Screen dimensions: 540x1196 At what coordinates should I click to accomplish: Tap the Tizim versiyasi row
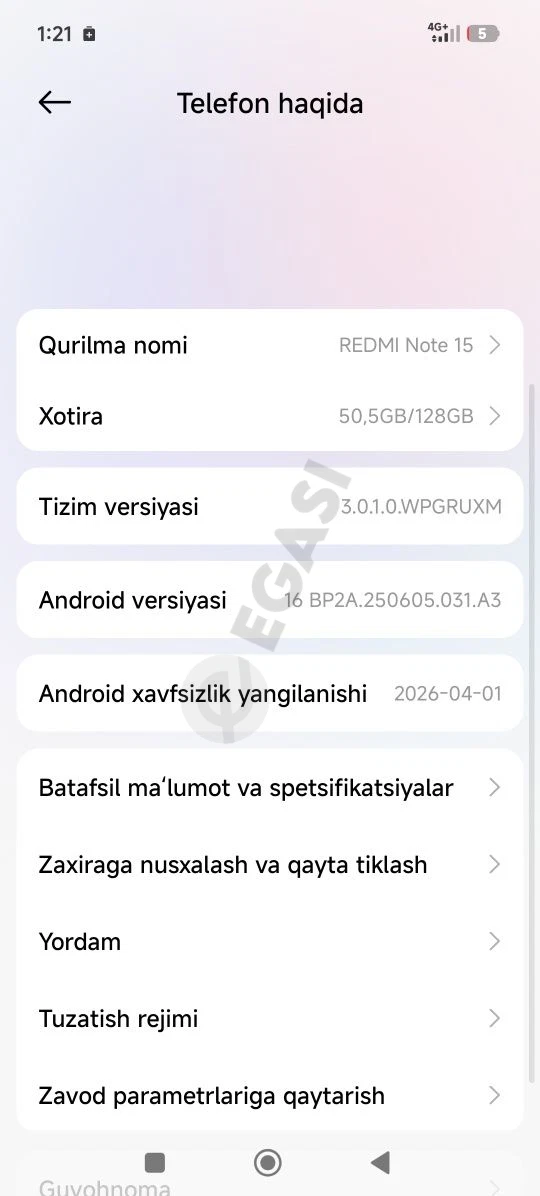tap(270, 506)
